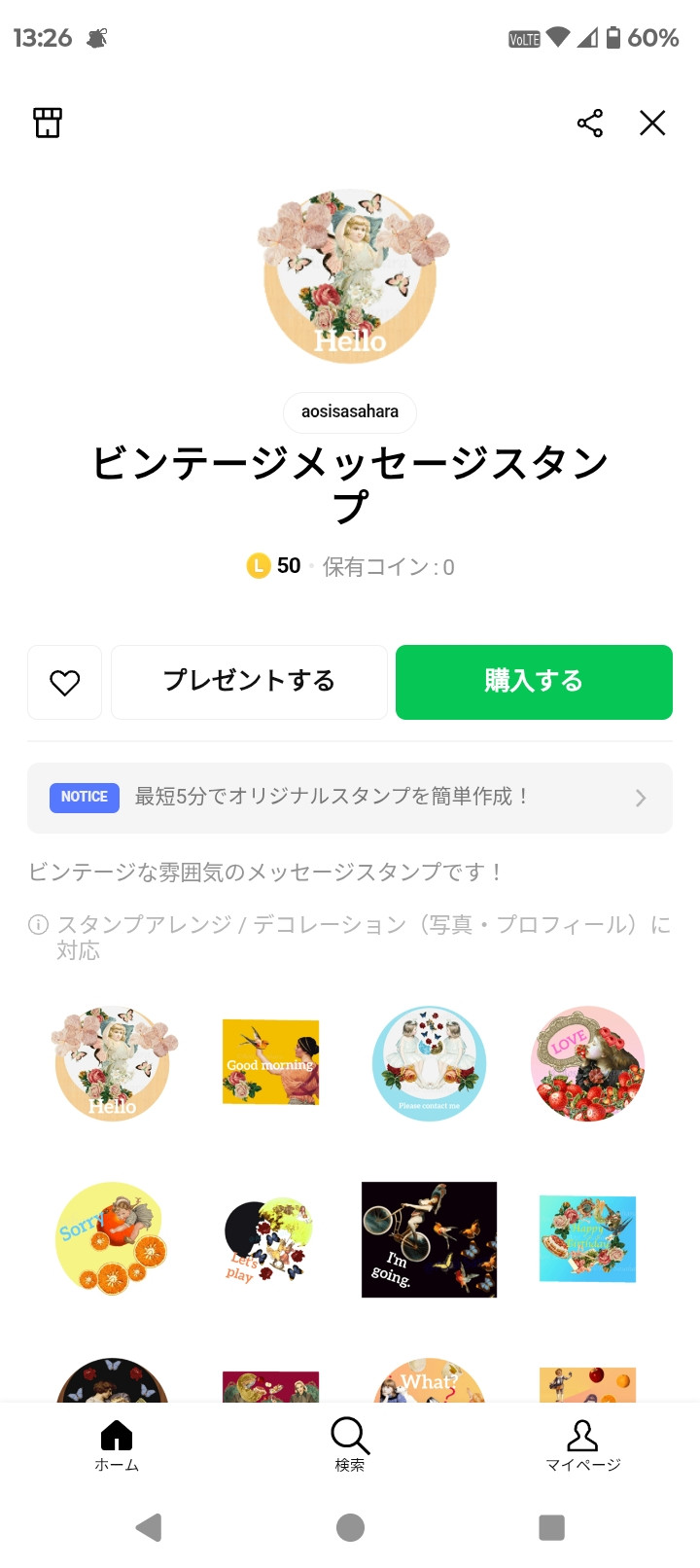Screen dimensions: 700x1568
Task: Preview the I'm going bicycle sticker
Action: tap(430, 1239)
